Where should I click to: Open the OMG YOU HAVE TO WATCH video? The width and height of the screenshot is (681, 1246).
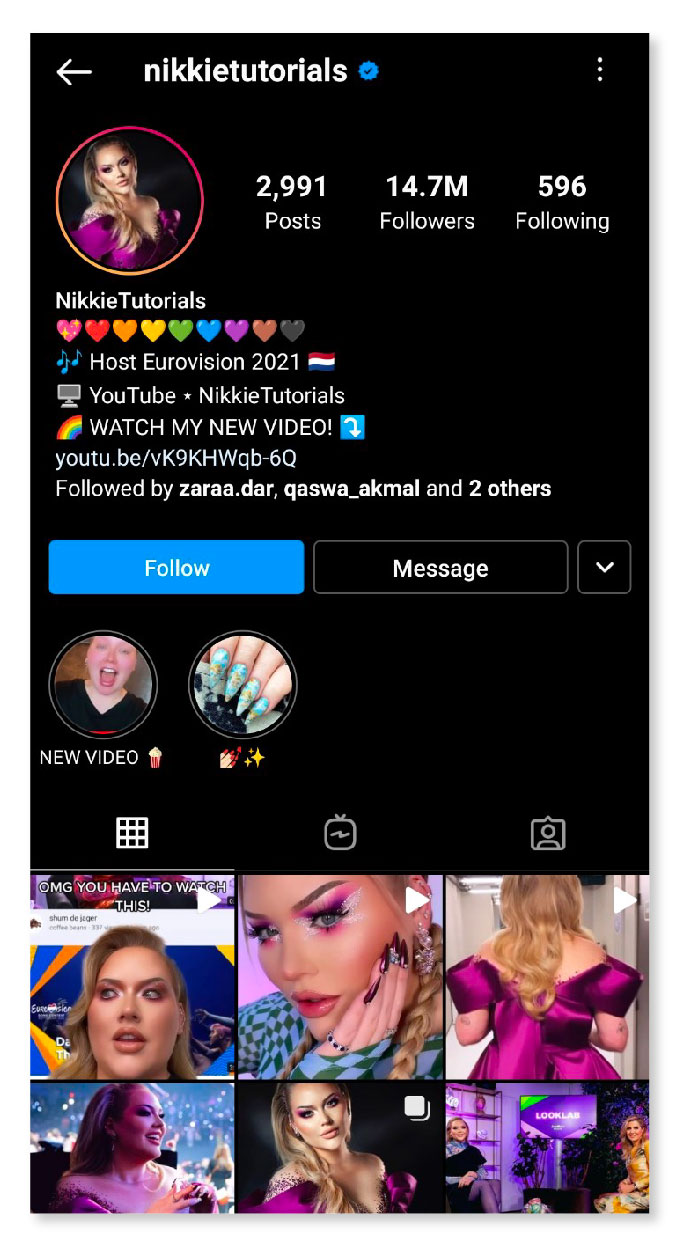[x=132, y=976]
